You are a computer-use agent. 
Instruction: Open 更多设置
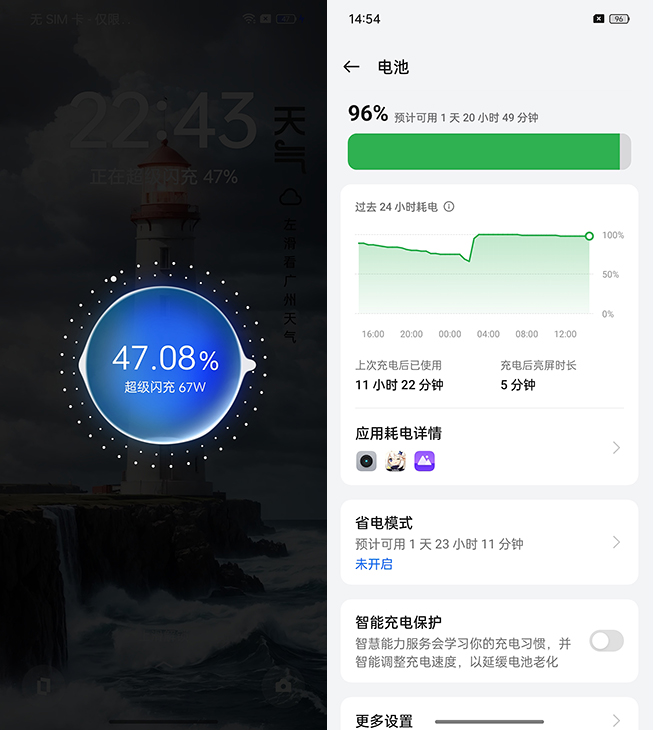tap(489, 720)
